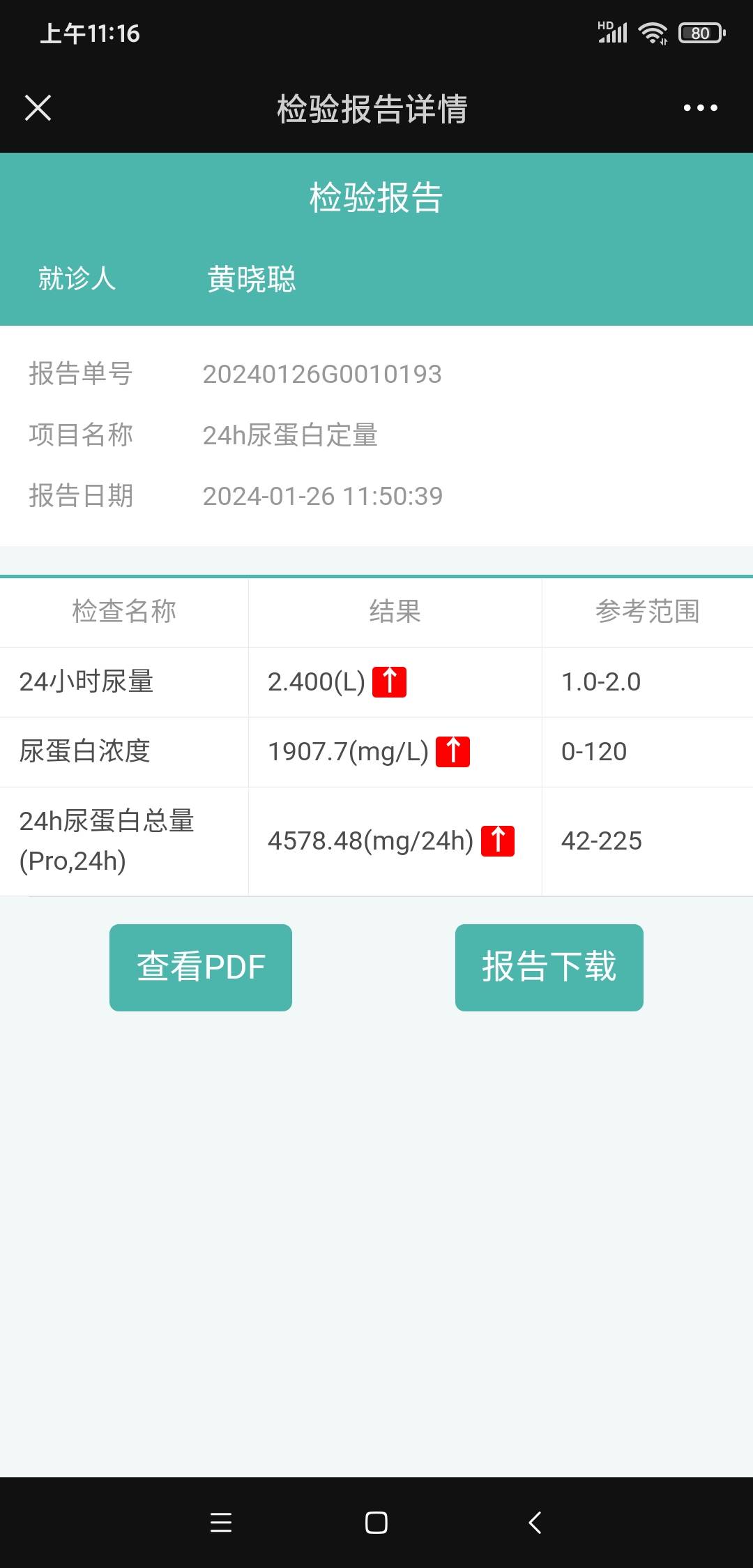Tap the row 24h尿蛋白总量 (Pro,24h)

(x=109, y=841)
